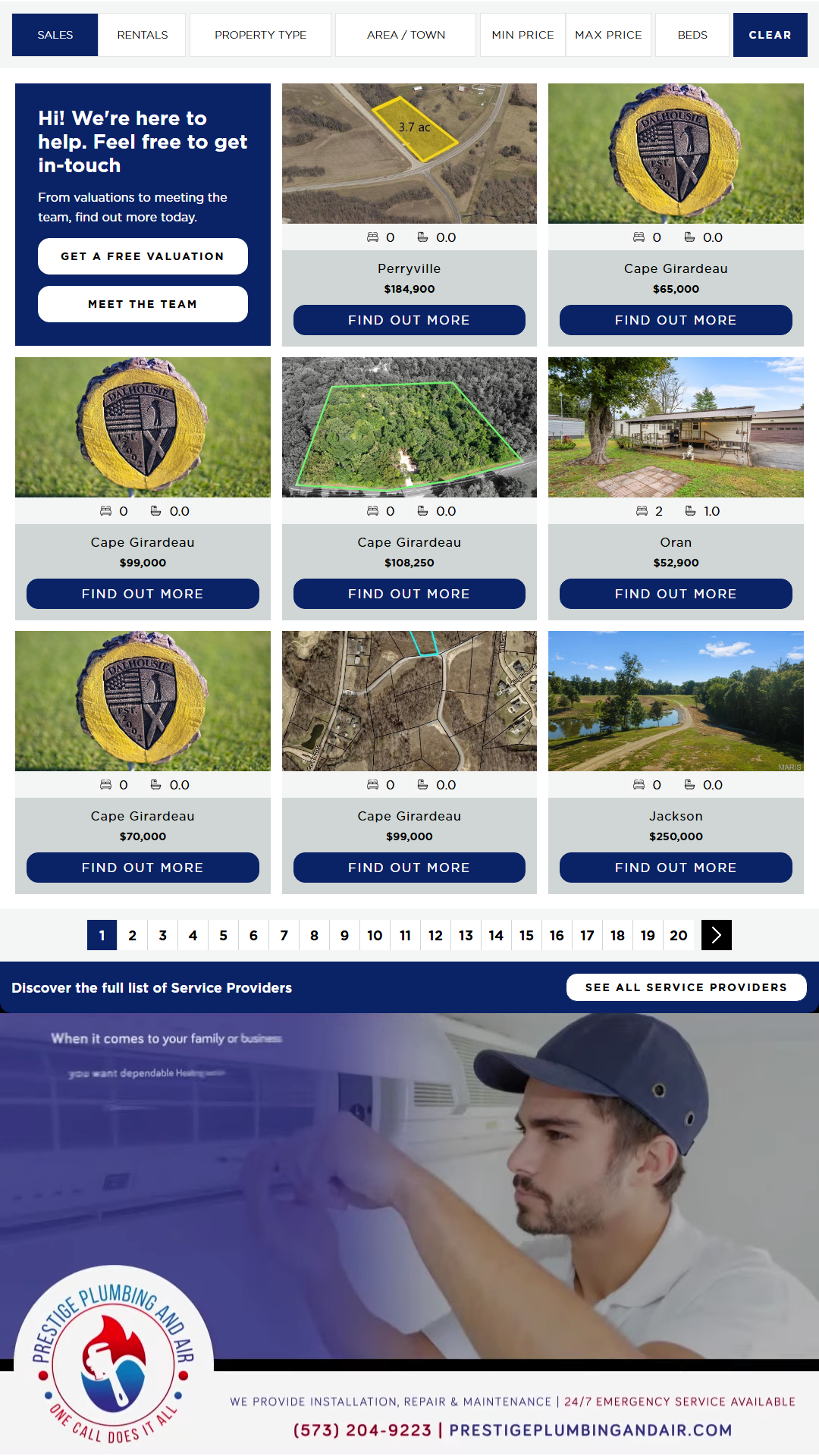Open the Min Price dropdown

522,35
